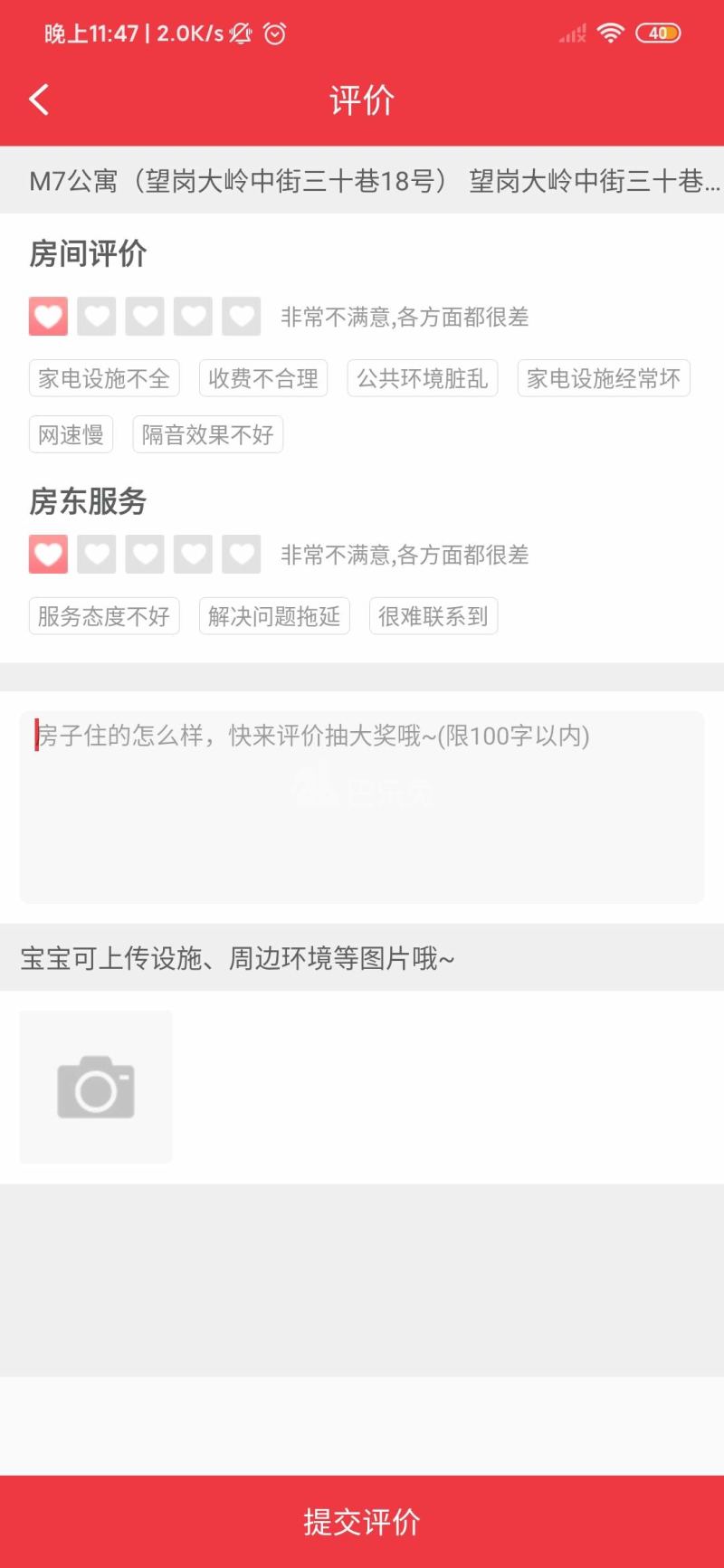Pick the 公共环境脏乱 tag
Viewport: 724px width, 1568px height.
423,378
